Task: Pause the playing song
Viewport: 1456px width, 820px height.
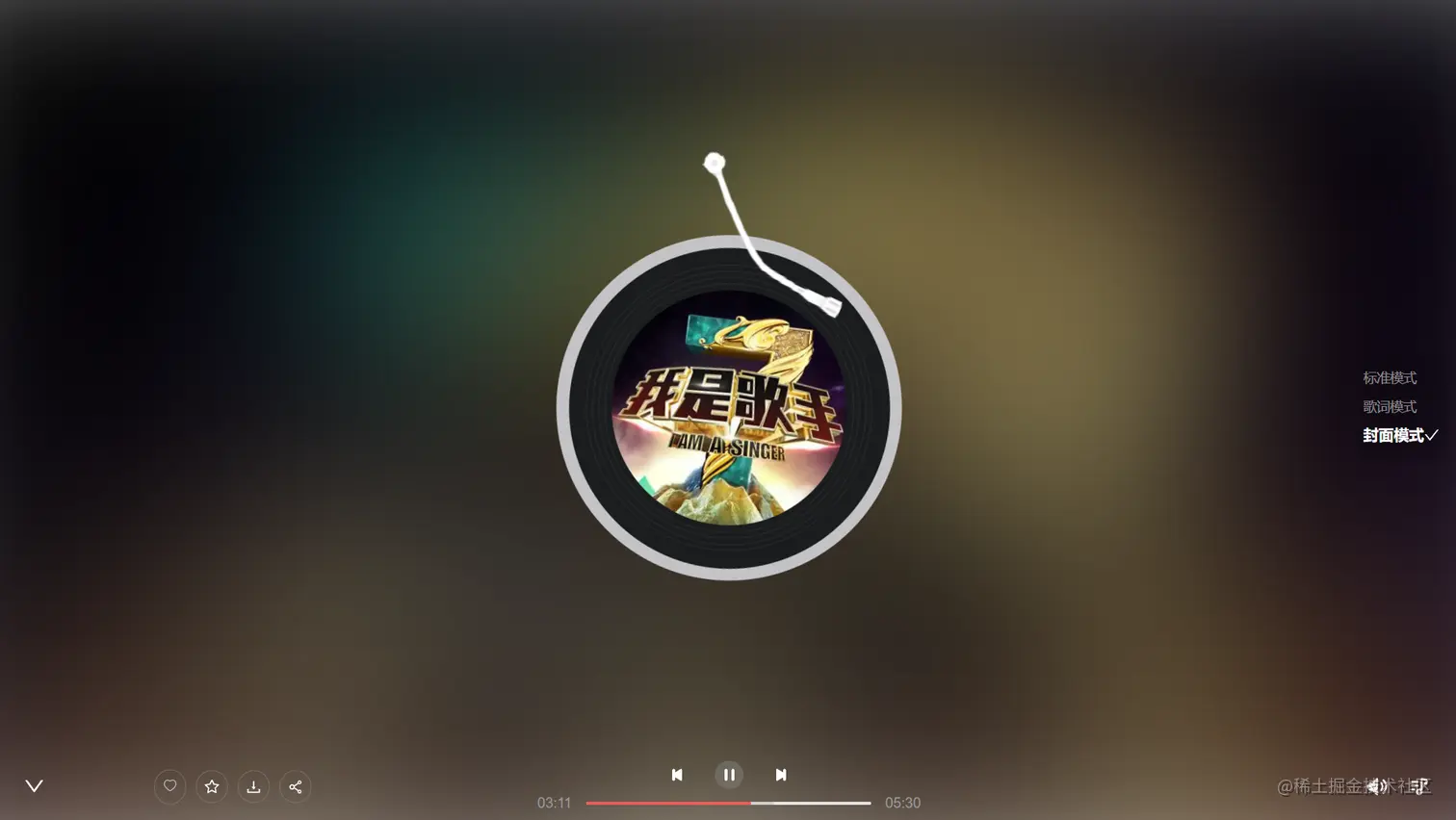Action: tap(729, 775)
